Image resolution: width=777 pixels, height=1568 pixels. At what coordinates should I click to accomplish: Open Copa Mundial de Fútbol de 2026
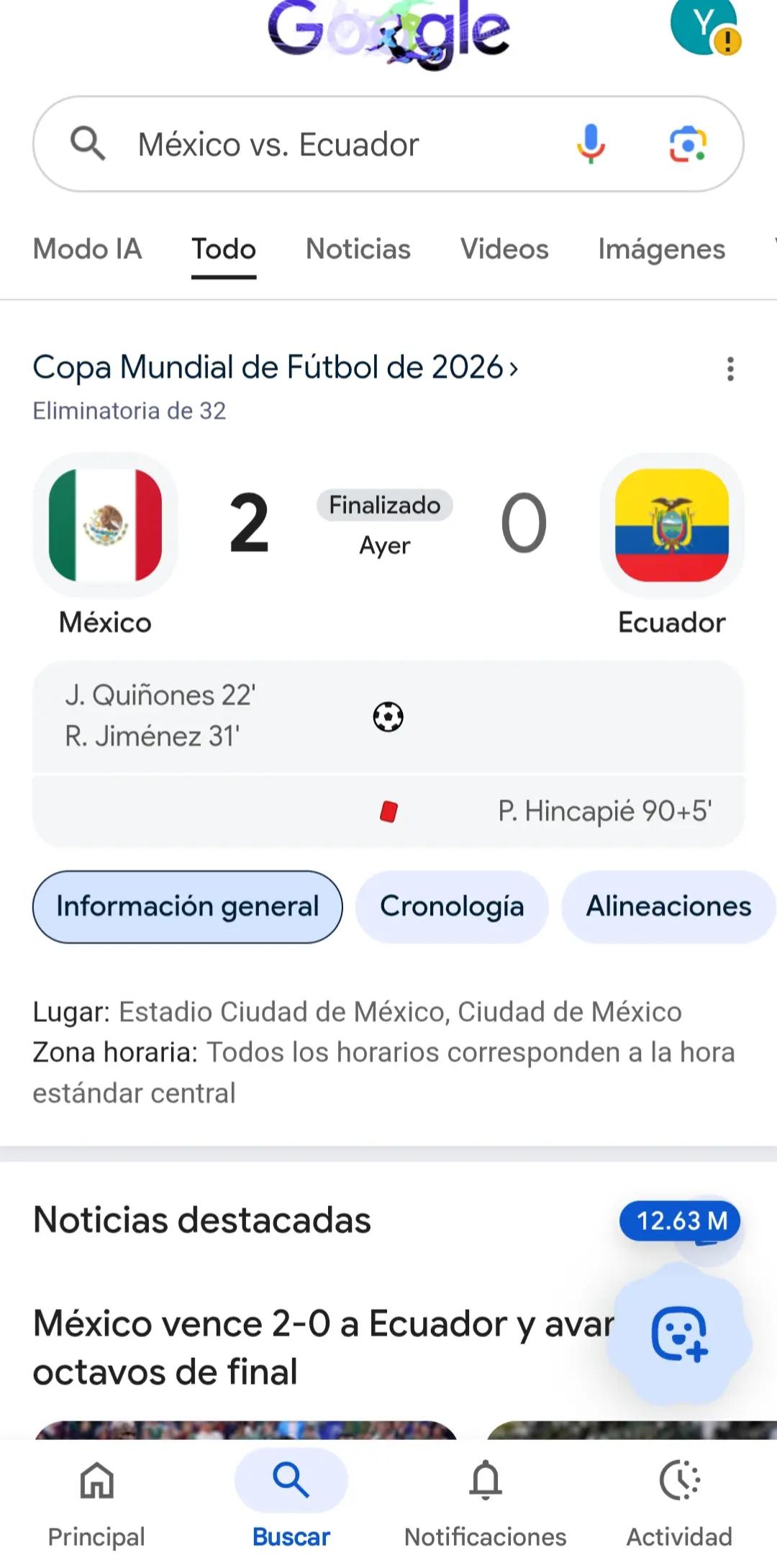(x=276, y=367)
